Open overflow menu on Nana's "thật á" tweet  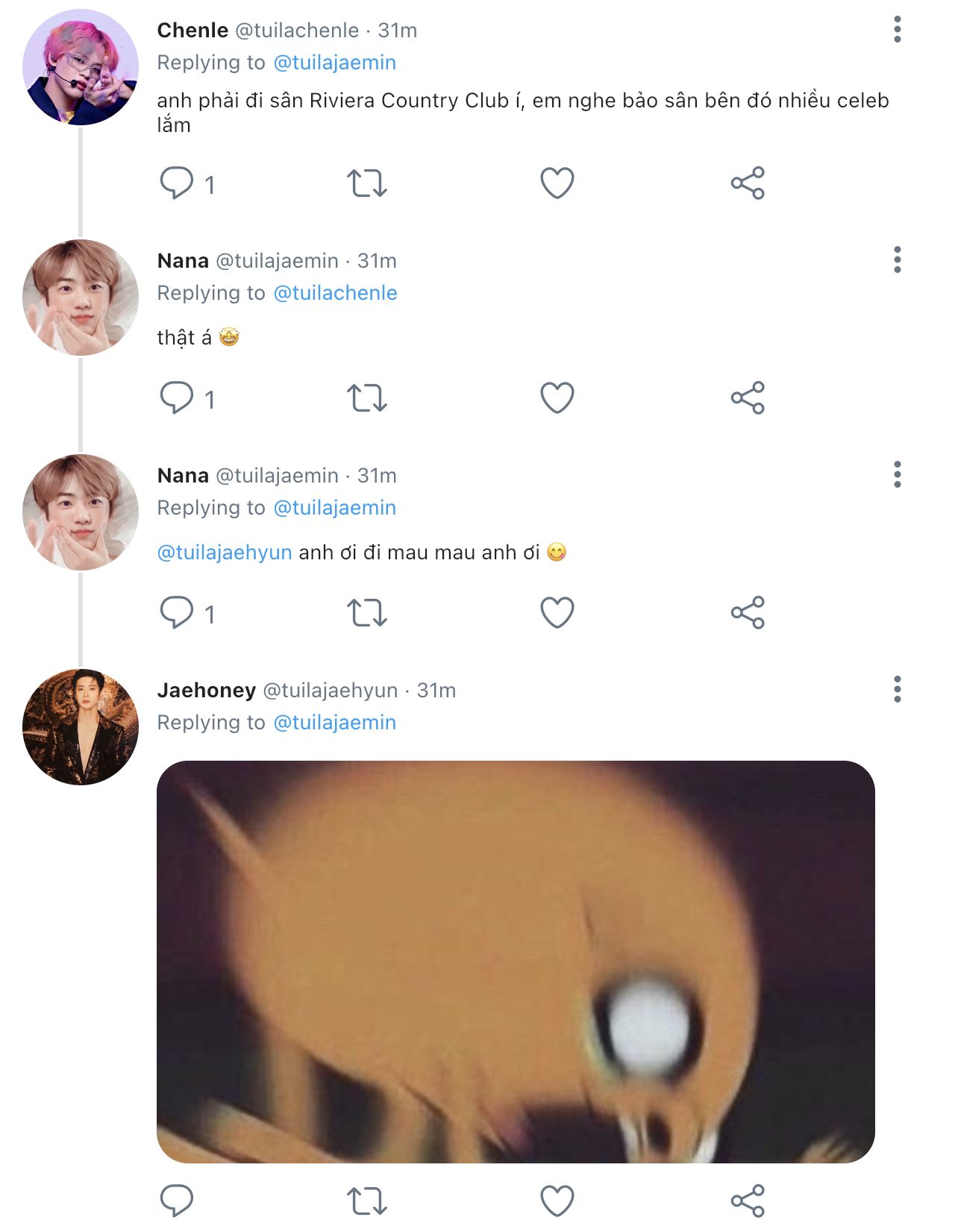897,260
